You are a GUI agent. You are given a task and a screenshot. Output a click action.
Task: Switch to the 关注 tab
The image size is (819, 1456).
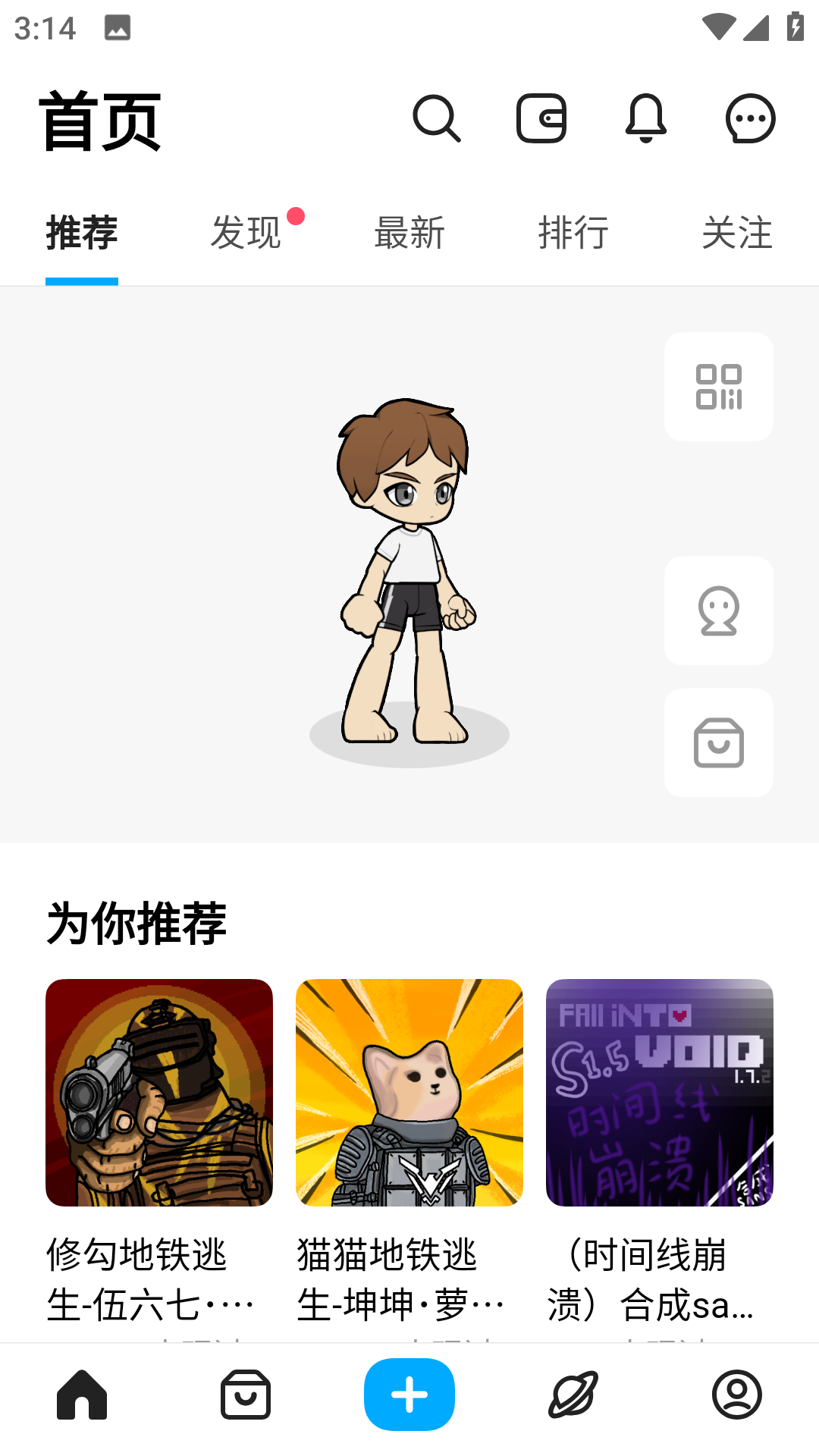tap(736, 232)
